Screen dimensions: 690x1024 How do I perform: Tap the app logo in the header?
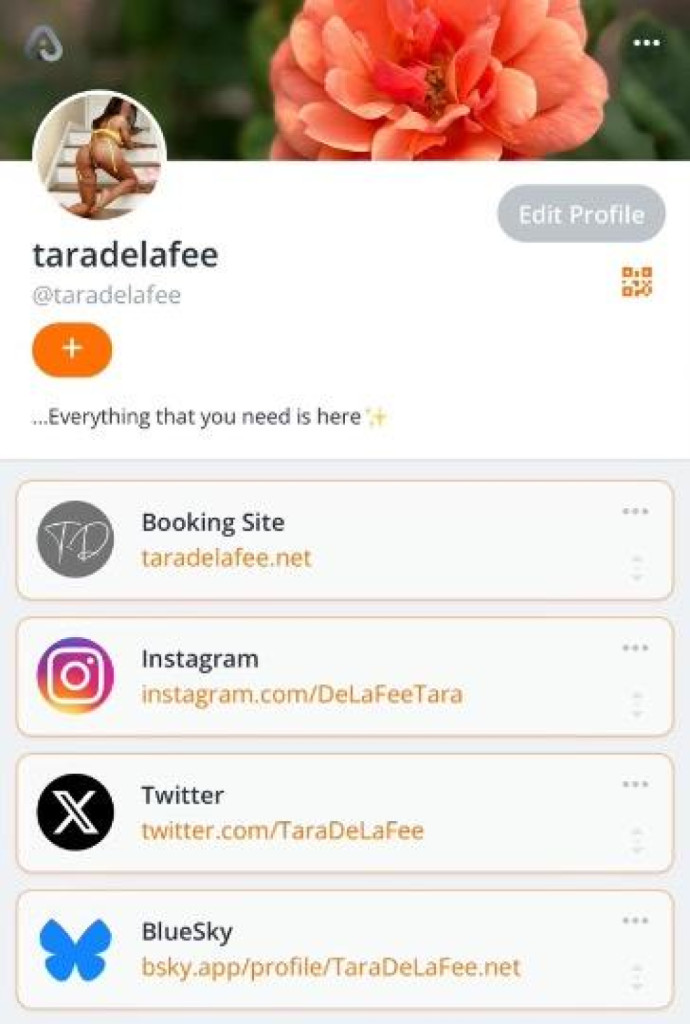(44, 43)
